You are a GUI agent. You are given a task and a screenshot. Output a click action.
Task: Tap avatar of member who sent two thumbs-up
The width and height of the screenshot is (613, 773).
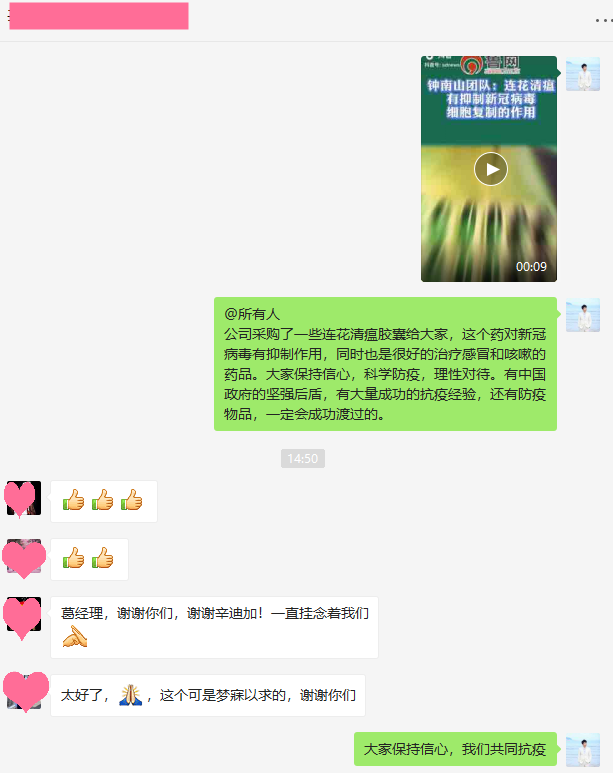pyautogui.click(x=24, y=557)
